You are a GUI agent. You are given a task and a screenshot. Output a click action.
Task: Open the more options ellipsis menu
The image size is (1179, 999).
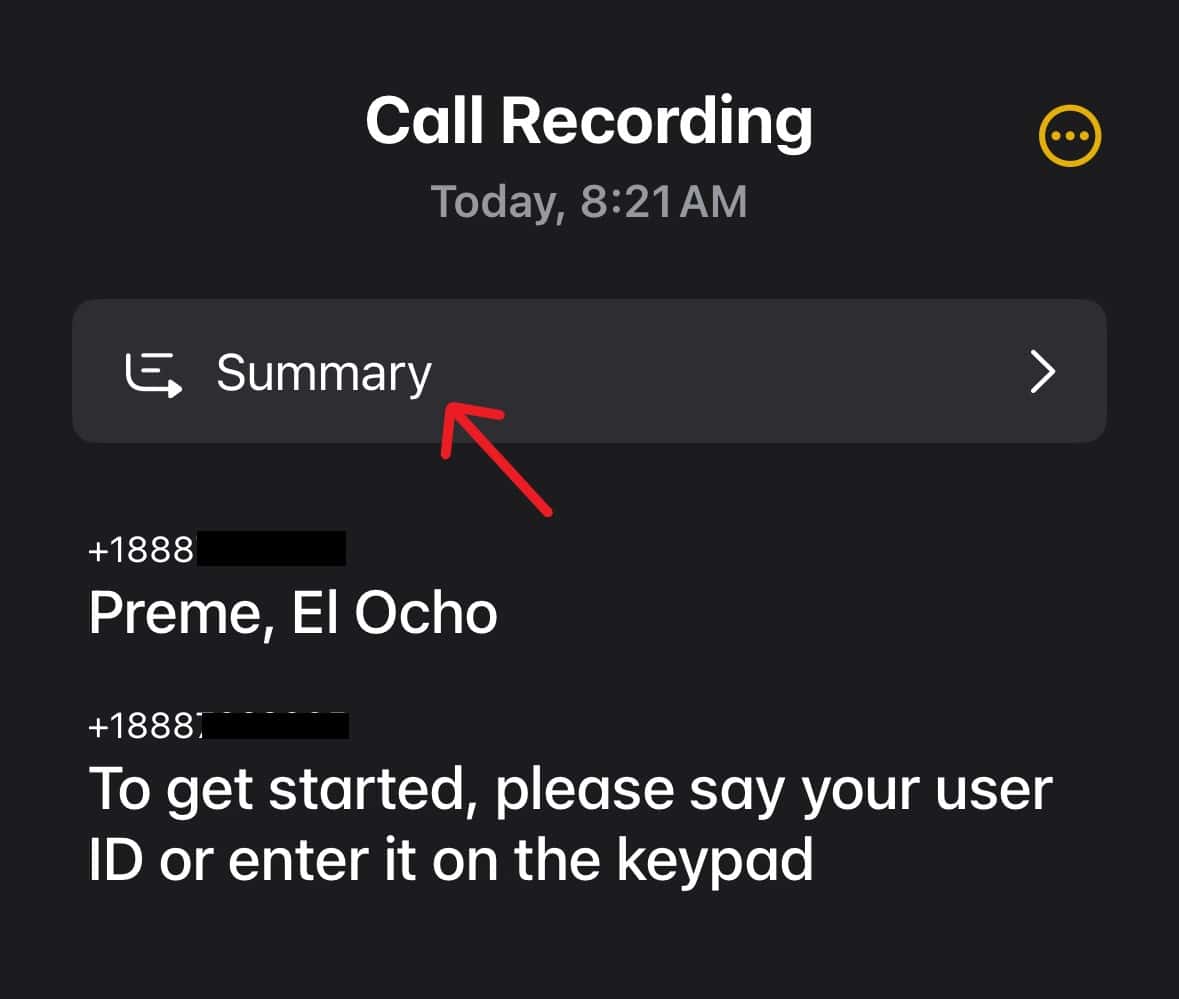pos(1069,136)
